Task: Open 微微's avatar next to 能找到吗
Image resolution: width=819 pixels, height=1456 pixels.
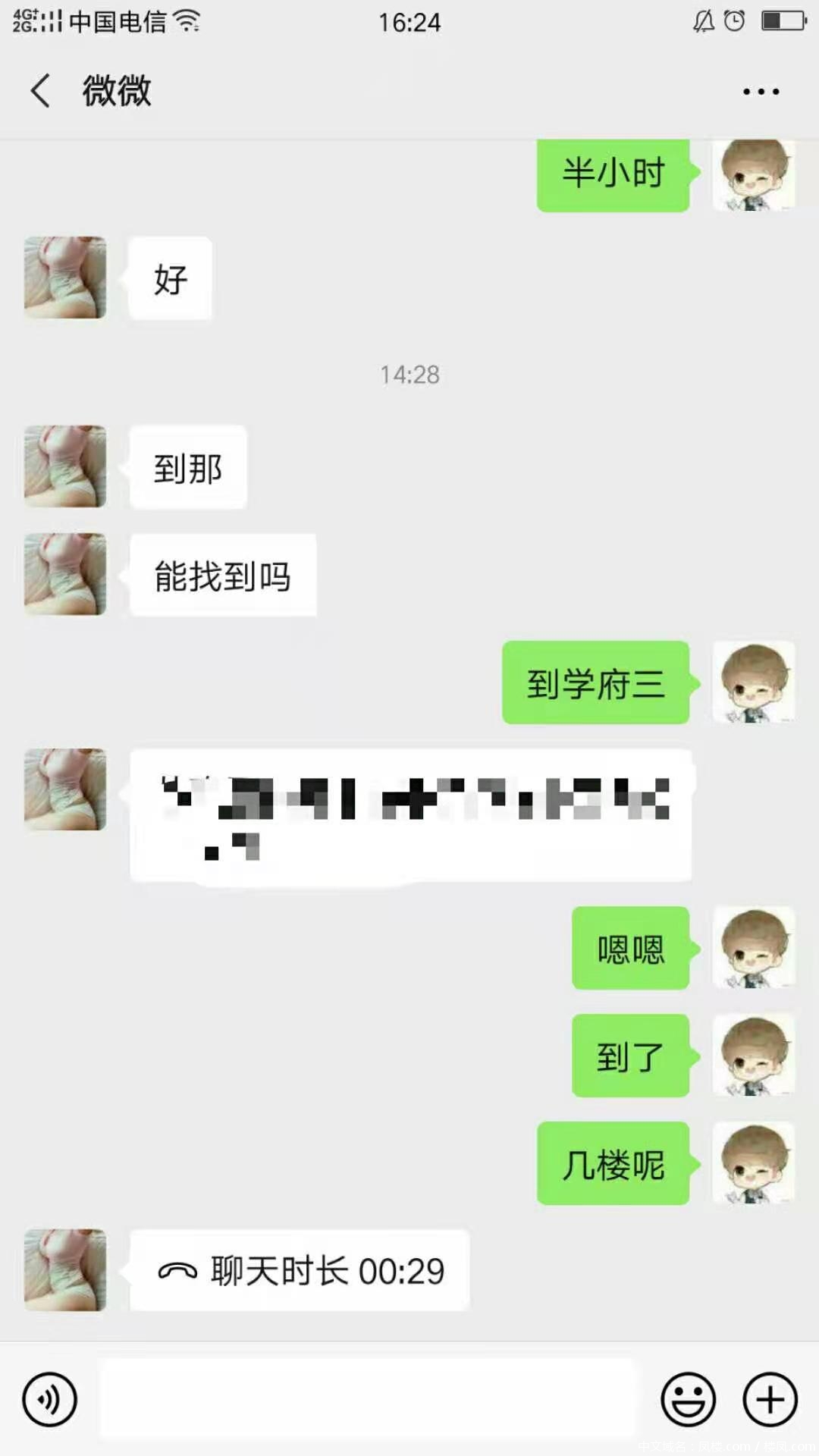Action: pos(65,574)
